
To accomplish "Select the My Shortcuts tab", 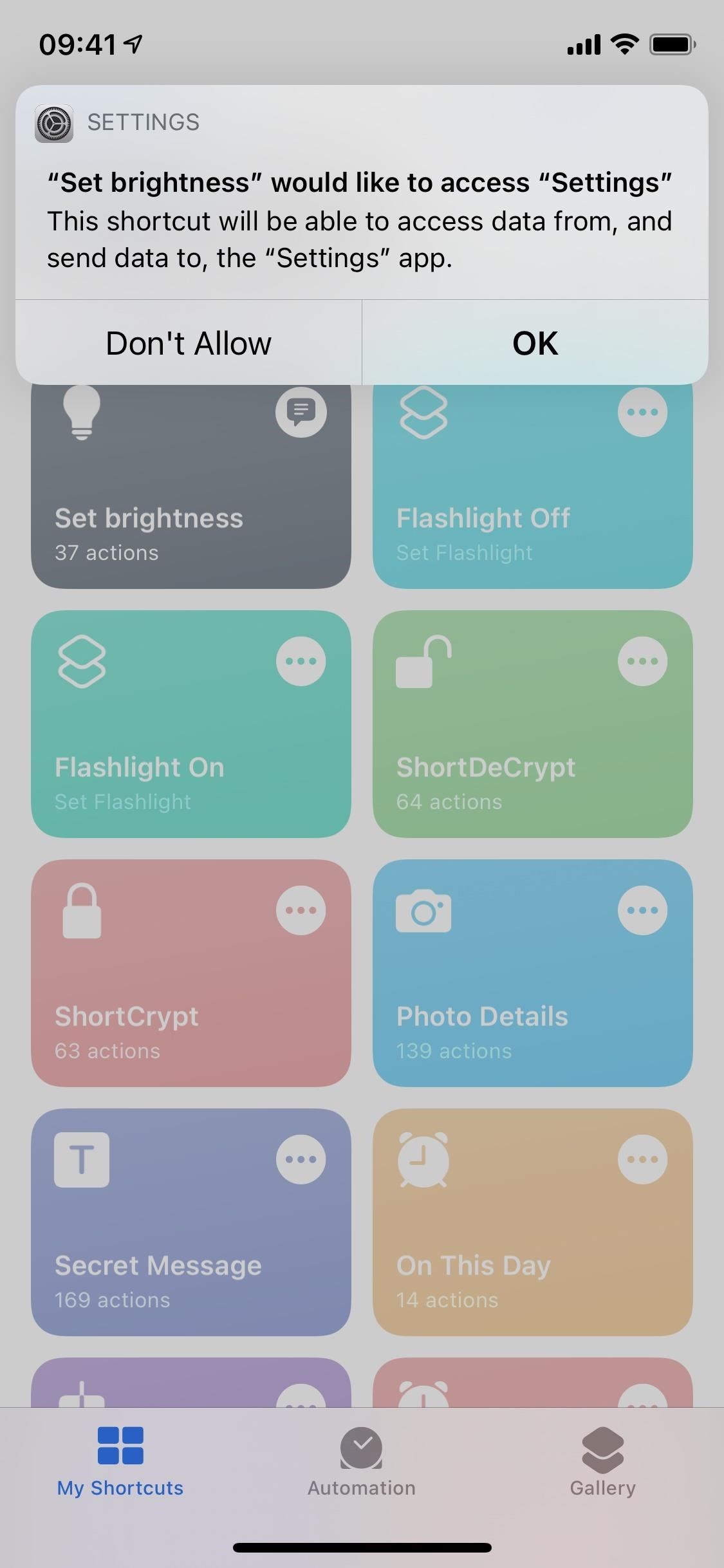I will pyautogui.click(x=120, y=1462).
